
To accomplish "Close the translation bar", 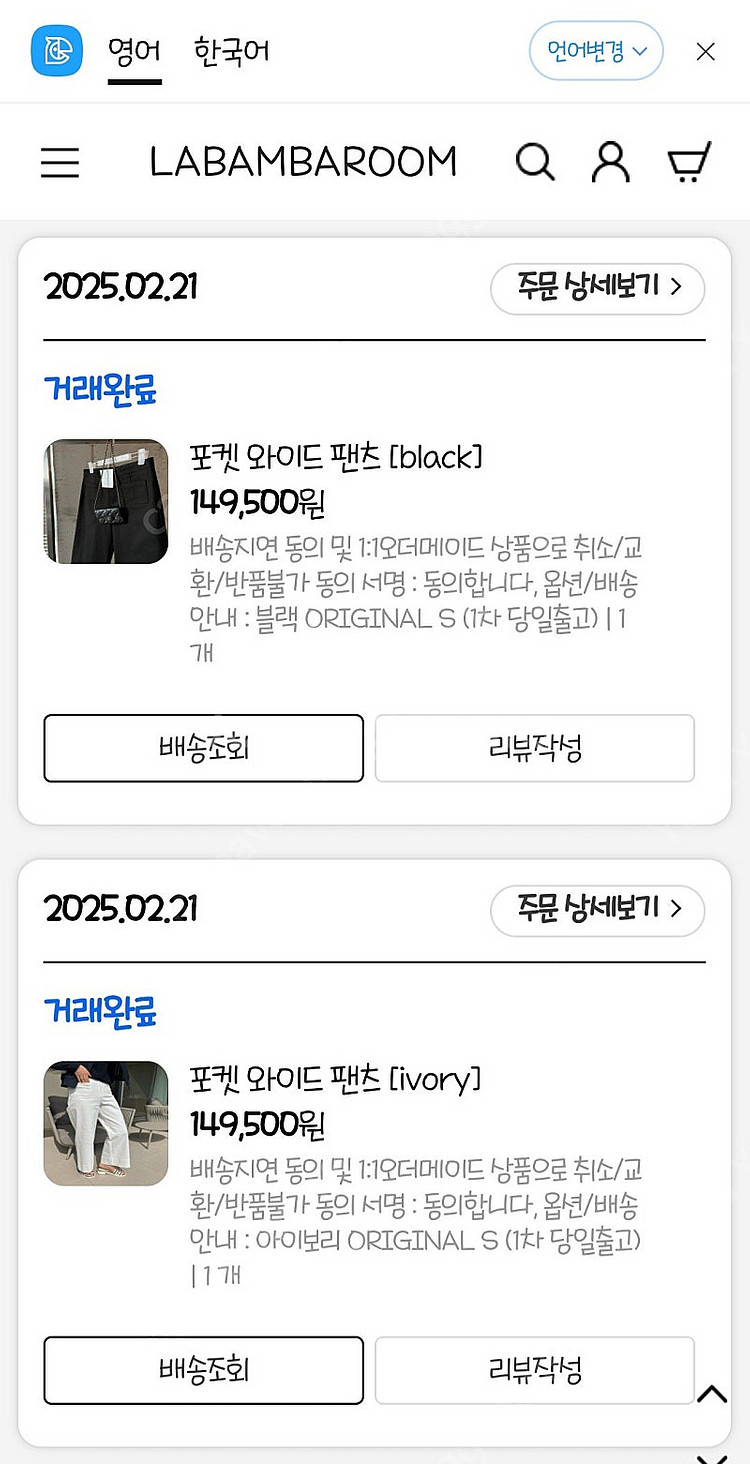I will coord(705,52).
